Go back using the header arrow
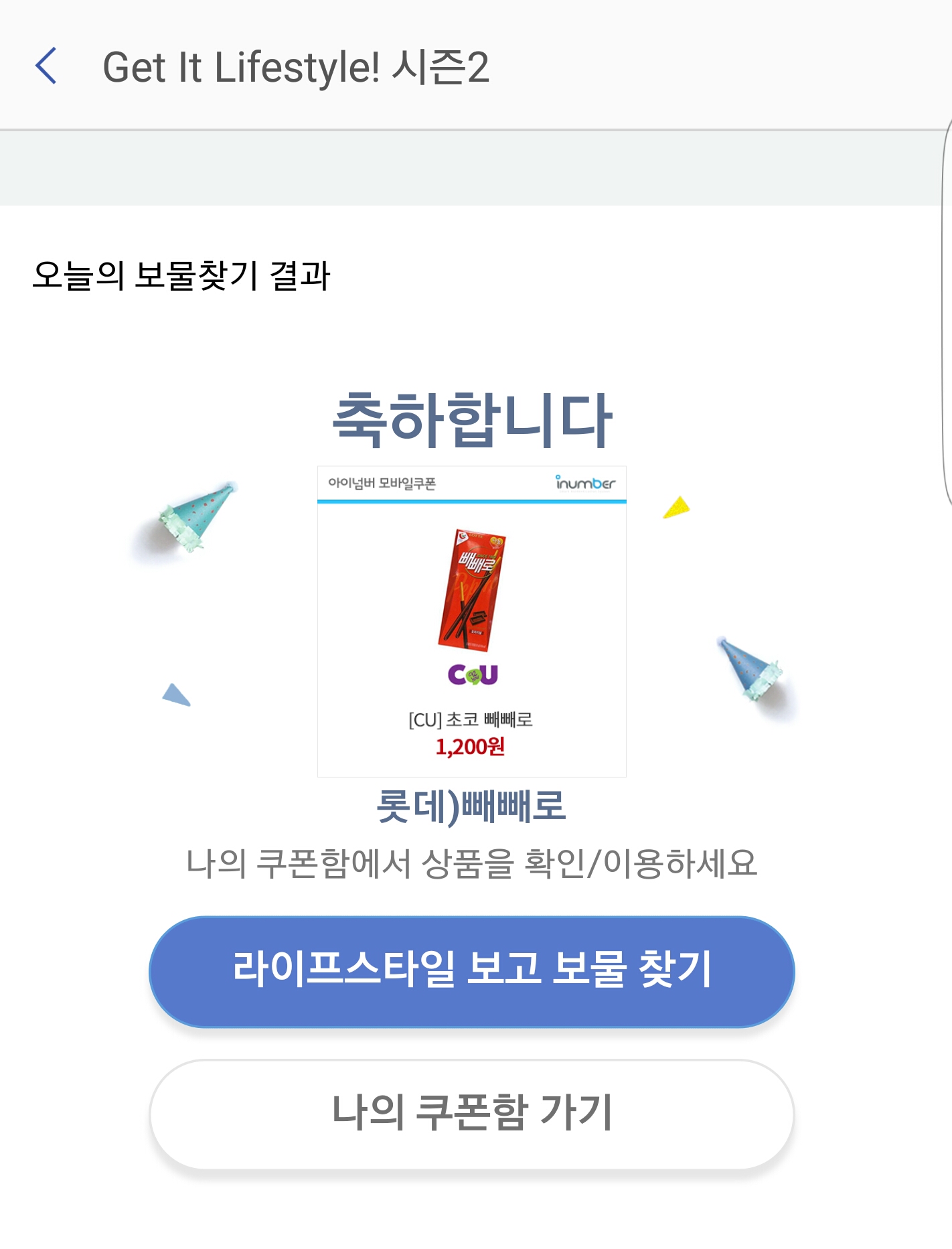The height and width of the screenshot is (1249, 952). click(x=46, y=66)
